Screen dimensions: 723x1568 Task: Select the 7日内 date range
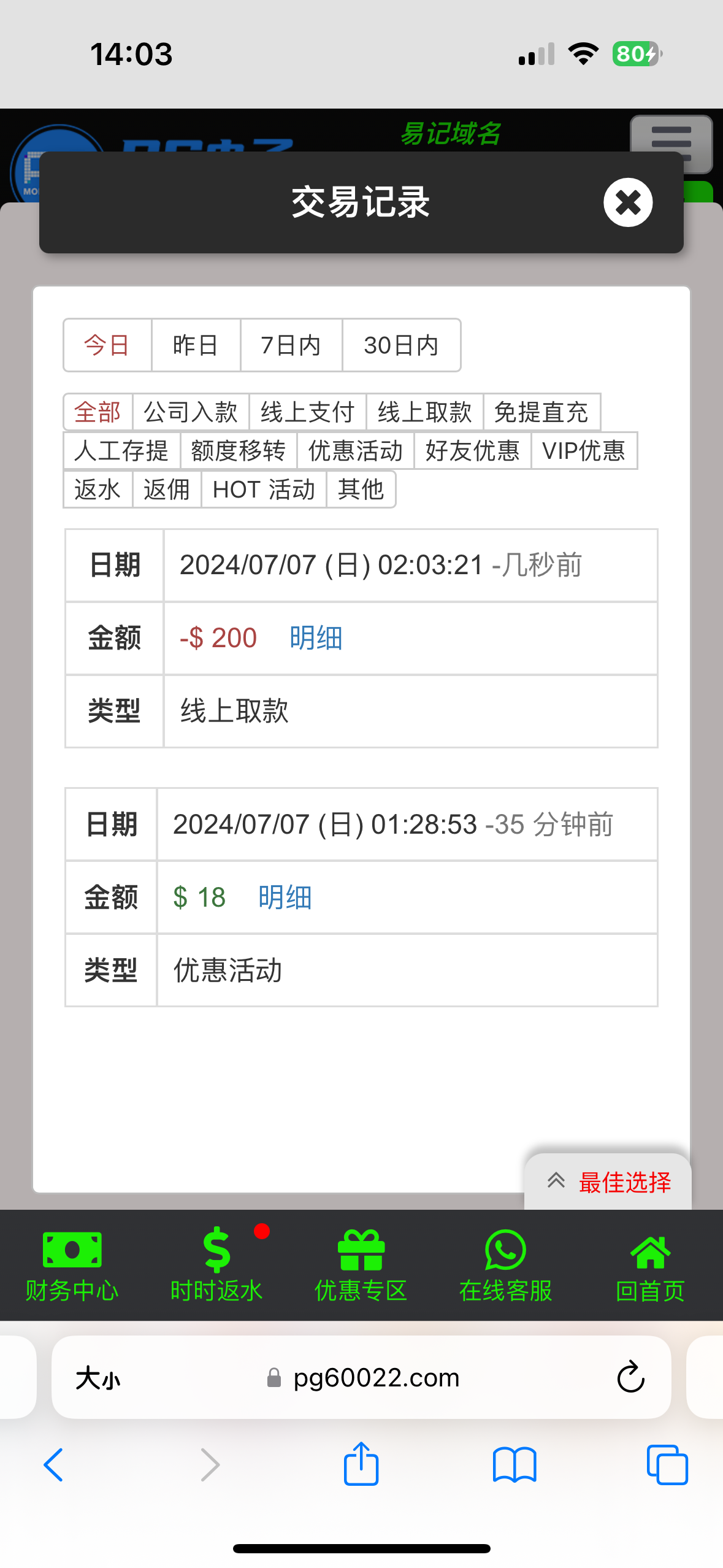(291, 345)
